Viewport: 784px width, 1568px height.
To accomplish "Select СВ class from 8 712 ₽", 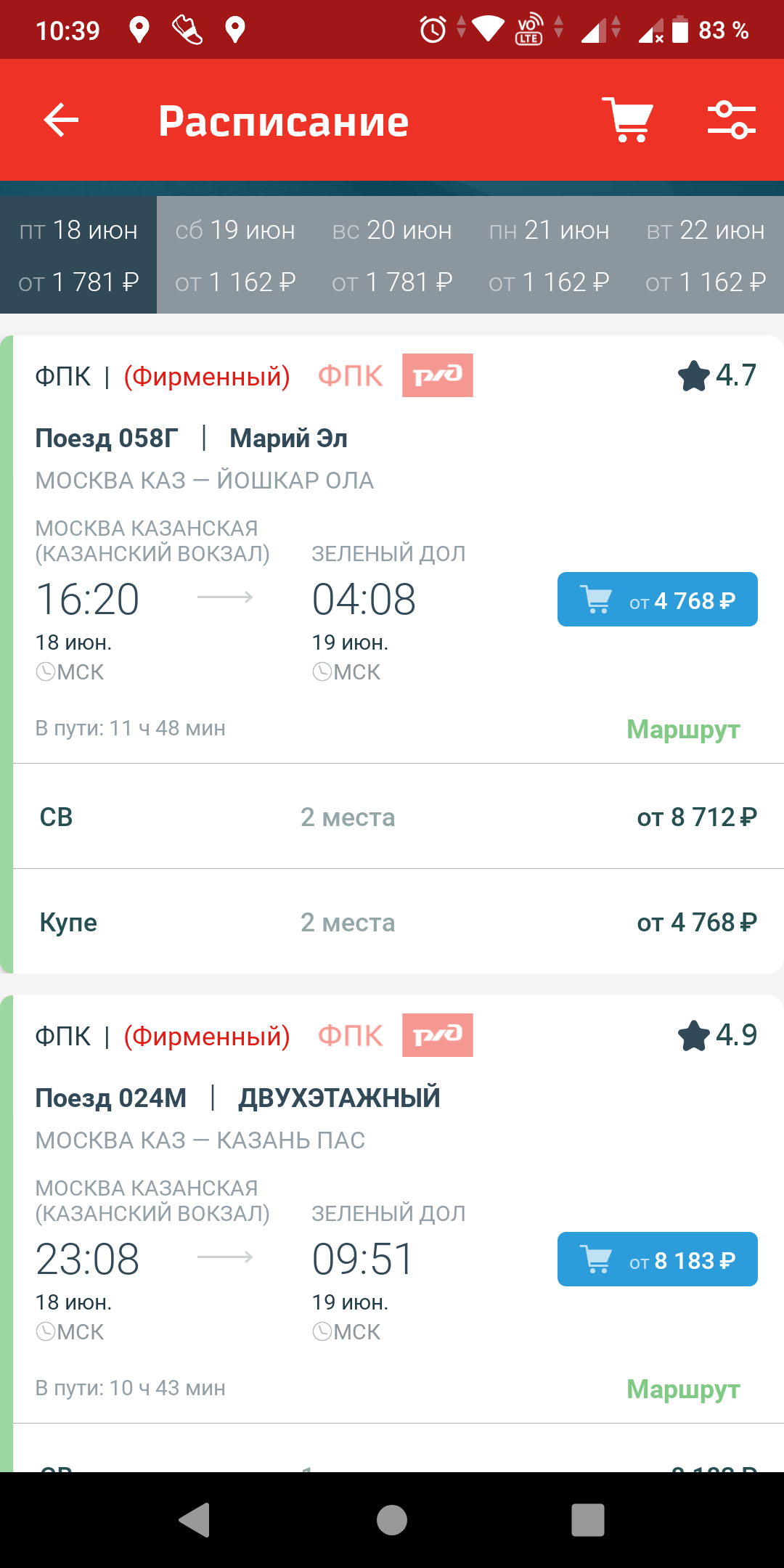I will (x=398, y=817).
